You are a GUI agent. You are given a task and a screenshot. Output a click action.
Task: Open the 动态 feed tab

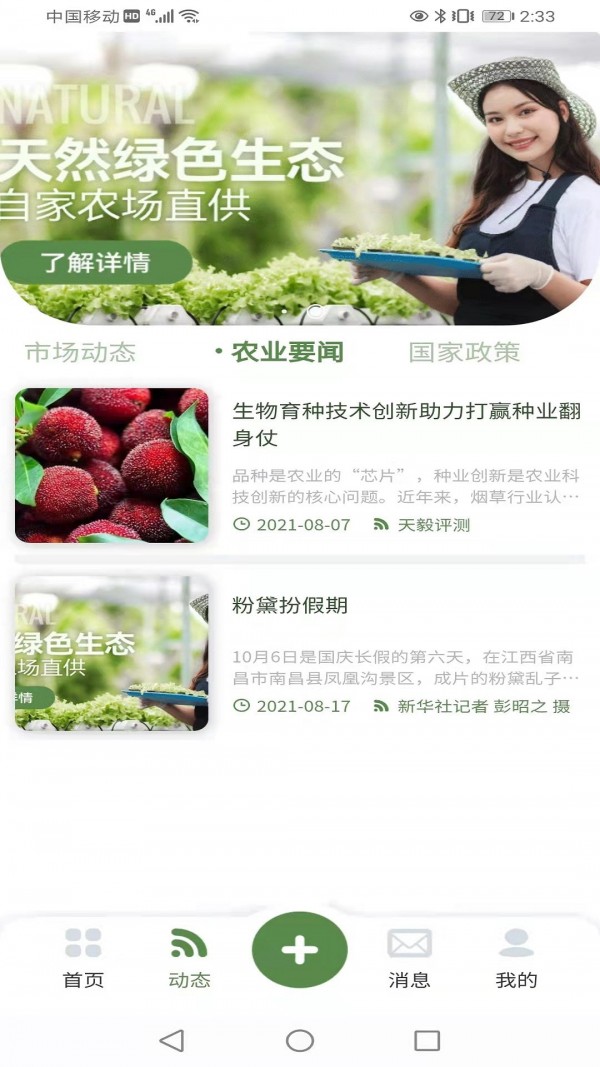pyautogui.click(x=189, y=957)
